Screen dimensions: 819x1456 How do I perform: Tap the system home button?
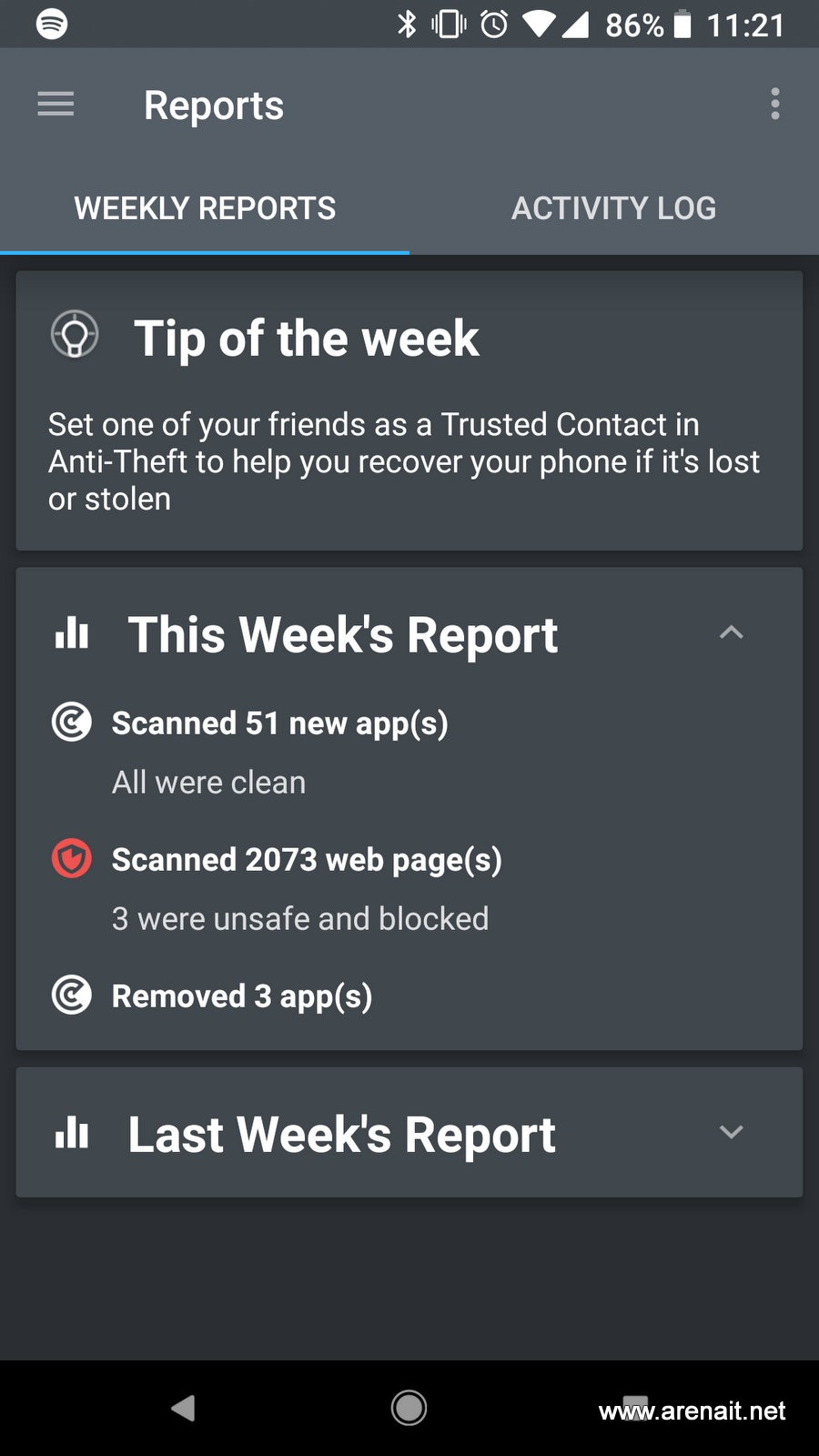(409, 1408)
